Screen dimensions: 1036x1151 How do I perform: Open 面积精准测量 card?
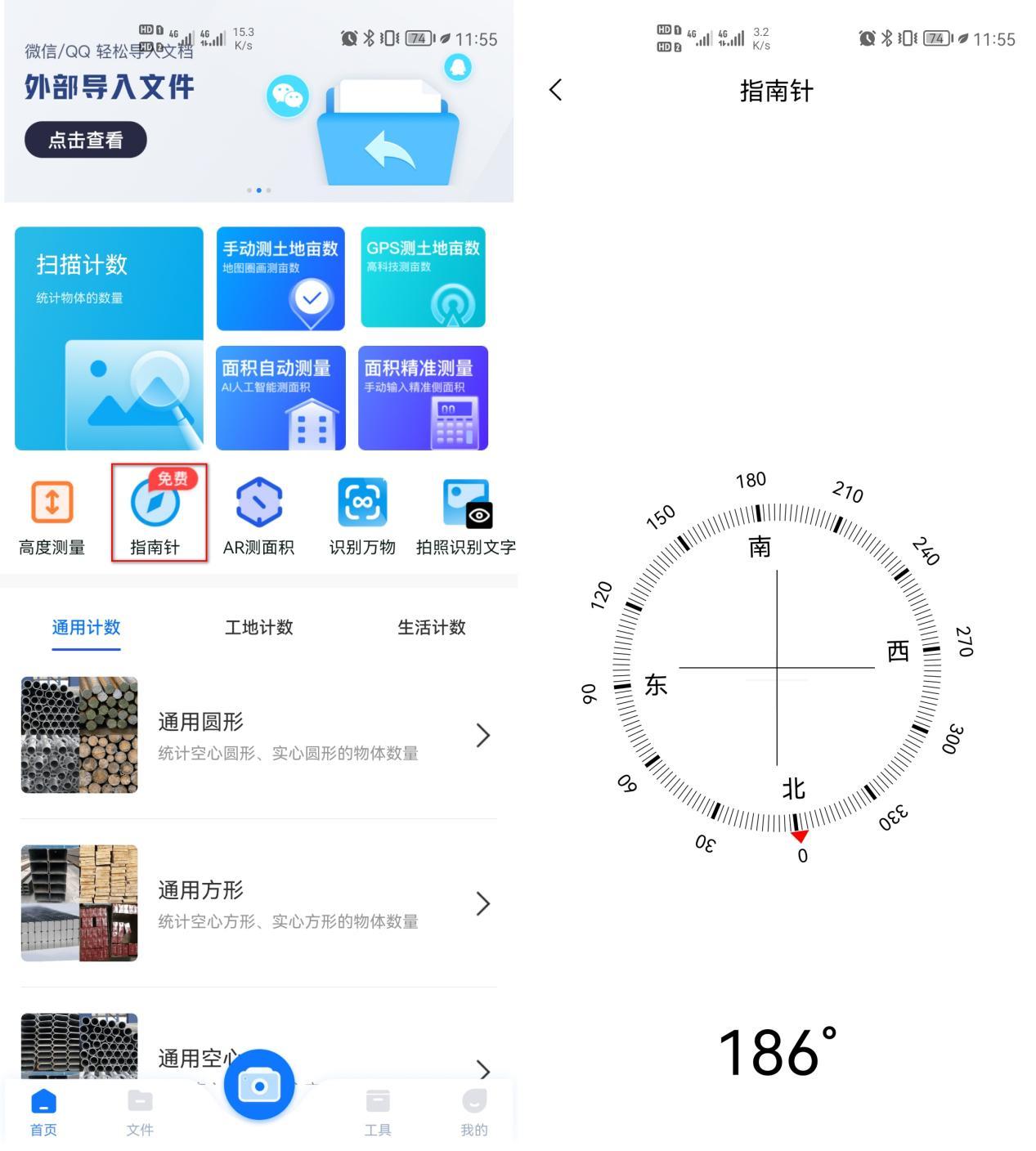[x=423, y=397]
